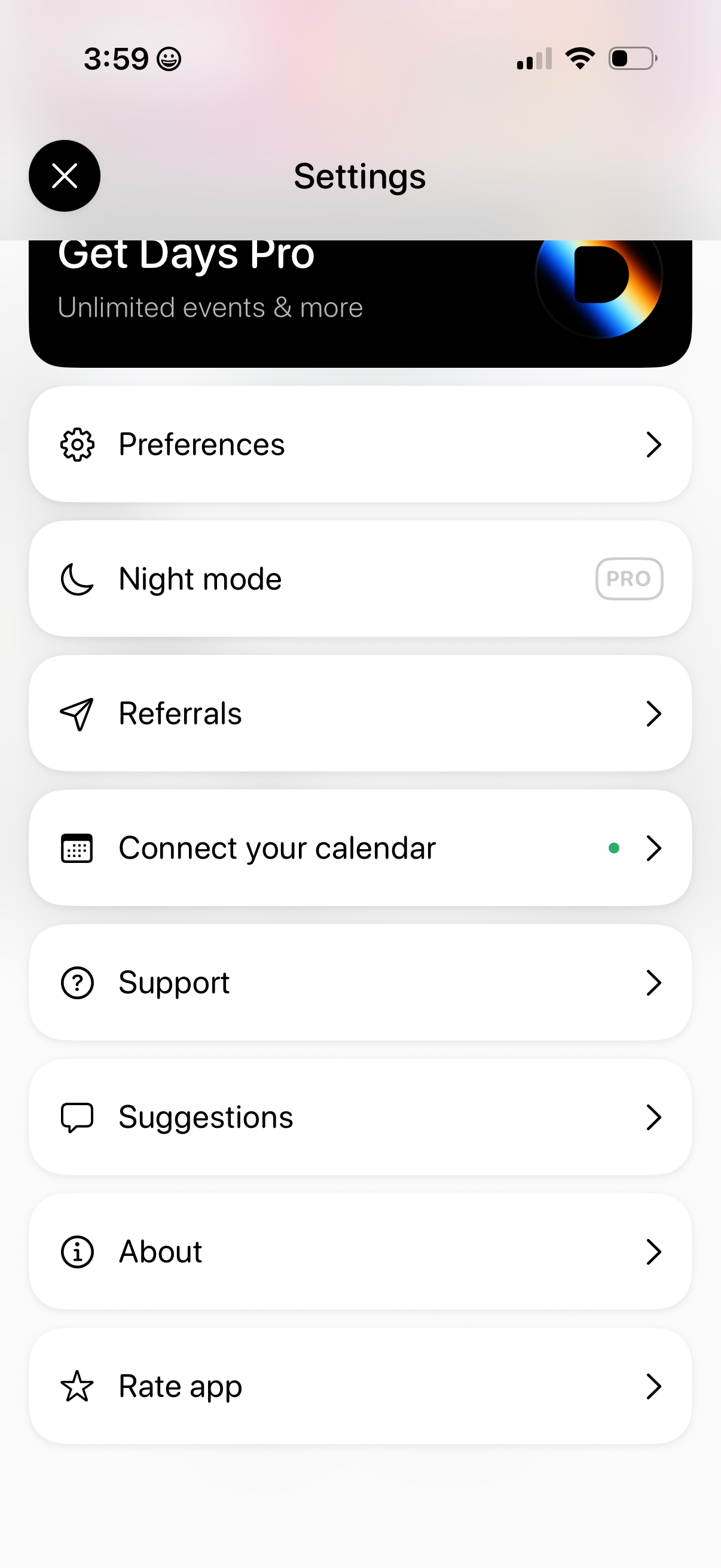Tap the Rate app star icon
The width and height of the screenshot is (721, 1568).
click(76, 1386)
